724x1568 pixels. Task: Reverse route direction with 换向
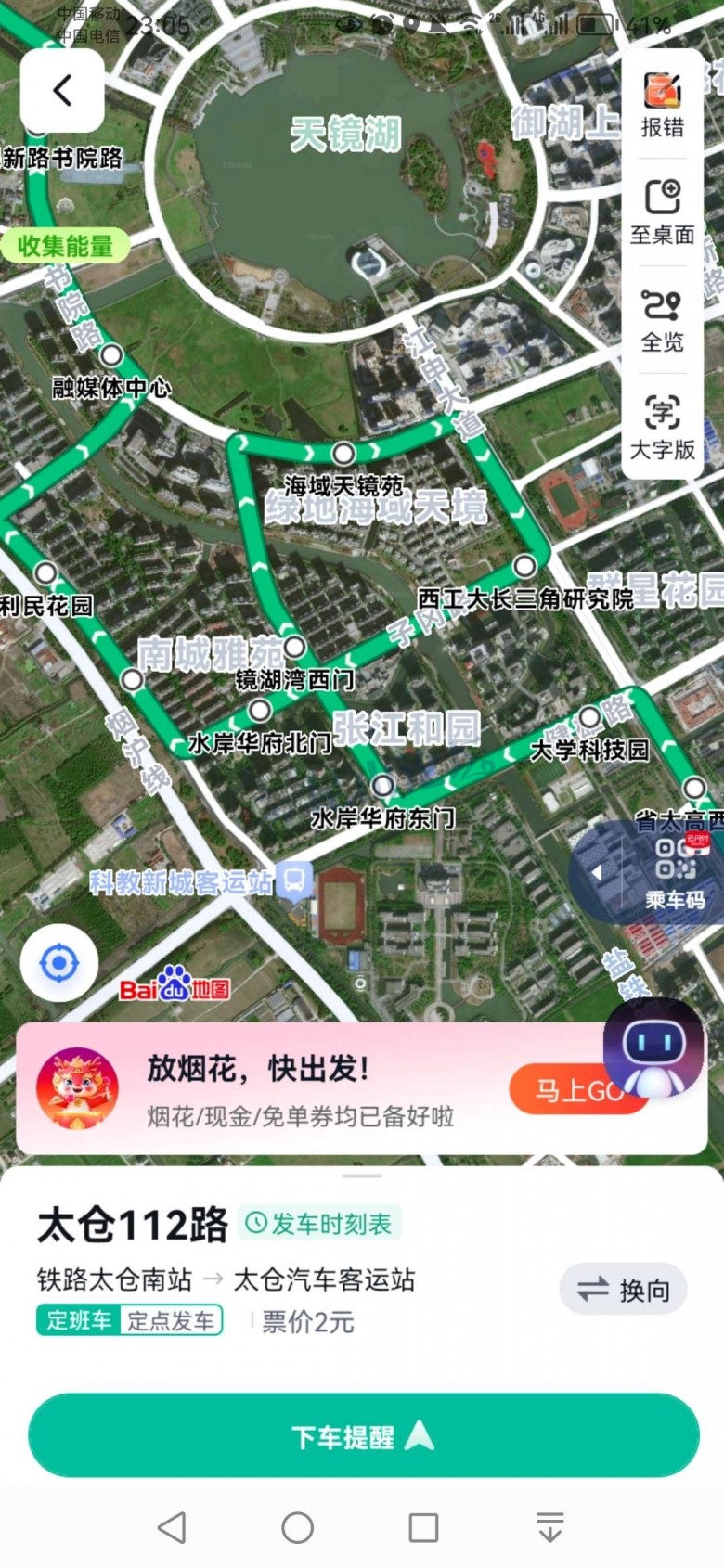(x=623, y=1289)
